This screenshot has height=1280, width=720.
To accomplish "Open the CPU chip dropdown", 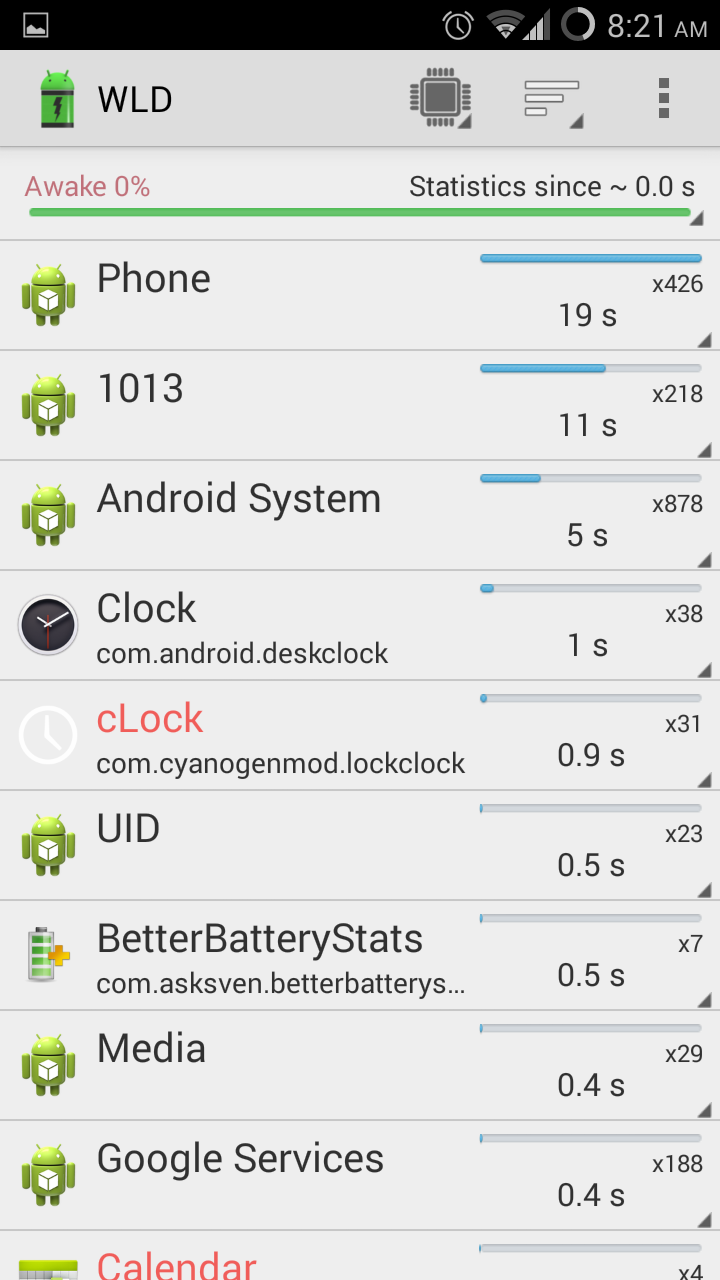I will click(x=441, y=99).
